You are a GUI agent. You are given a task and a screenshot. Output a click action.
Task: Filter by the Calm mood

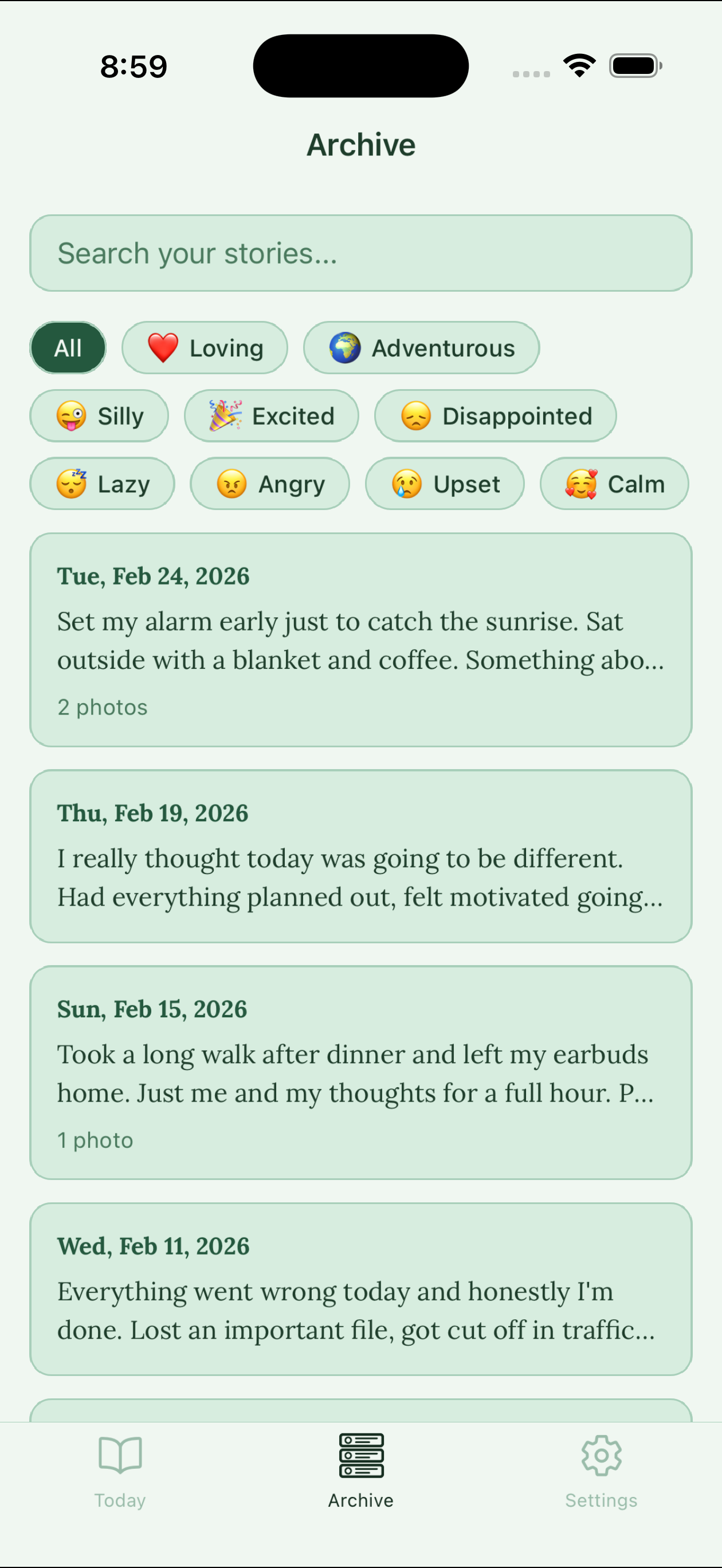pos(614,484)
